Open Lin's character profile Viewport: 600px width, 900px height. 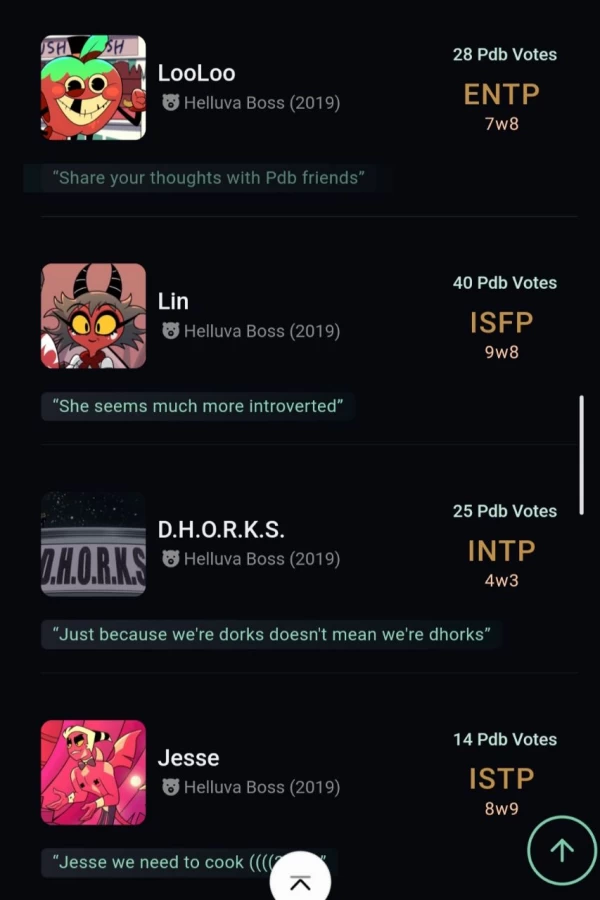[x=173, y=301]
